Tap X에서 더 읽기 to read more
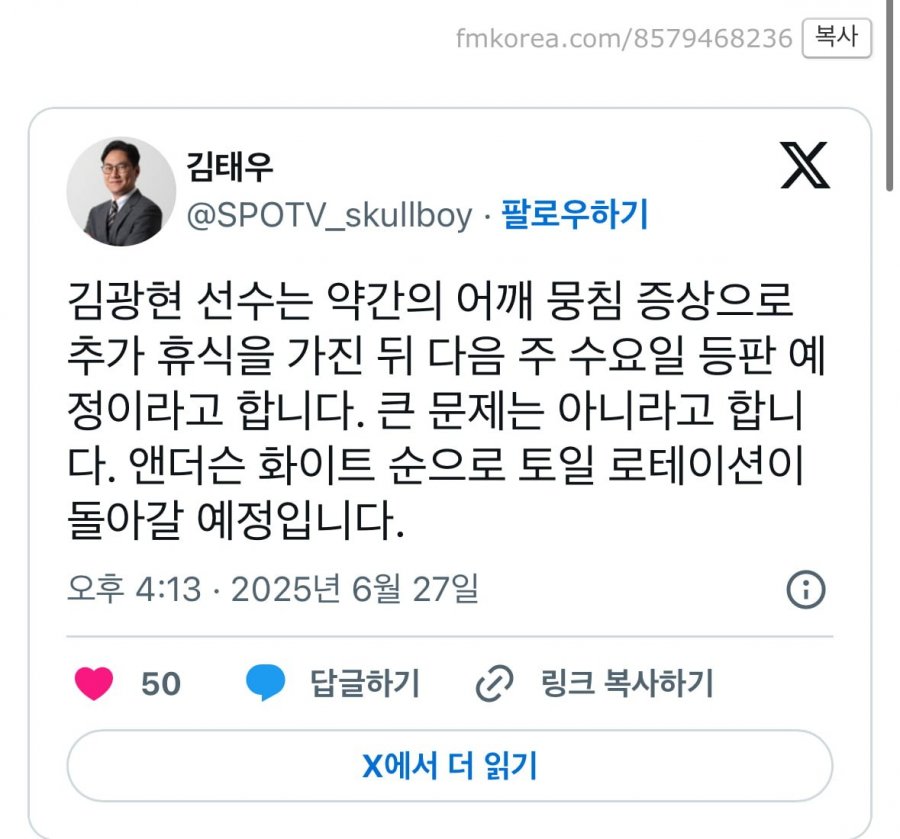The image size is (900, 839). (449, 766)
